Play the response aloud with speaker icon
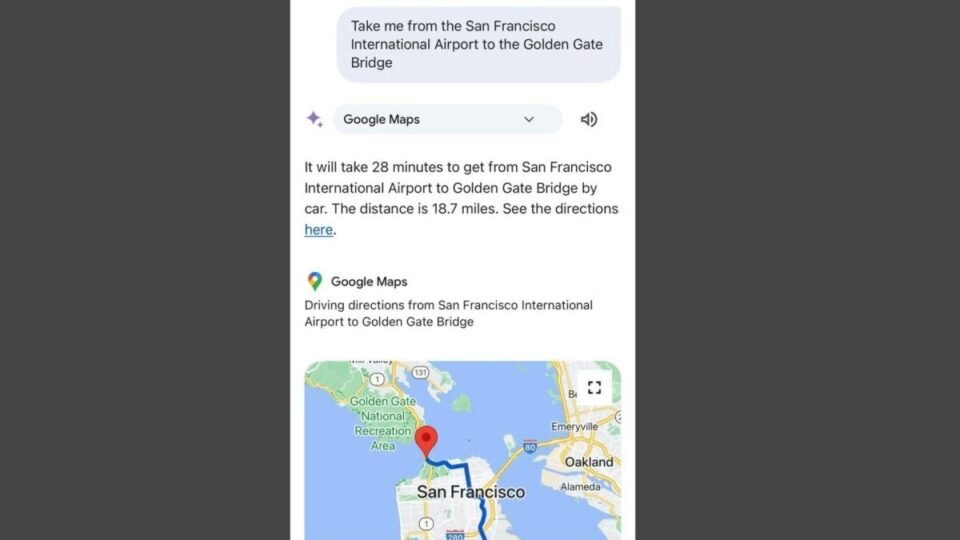Viewport: 960px width, 540px height. 589,119
